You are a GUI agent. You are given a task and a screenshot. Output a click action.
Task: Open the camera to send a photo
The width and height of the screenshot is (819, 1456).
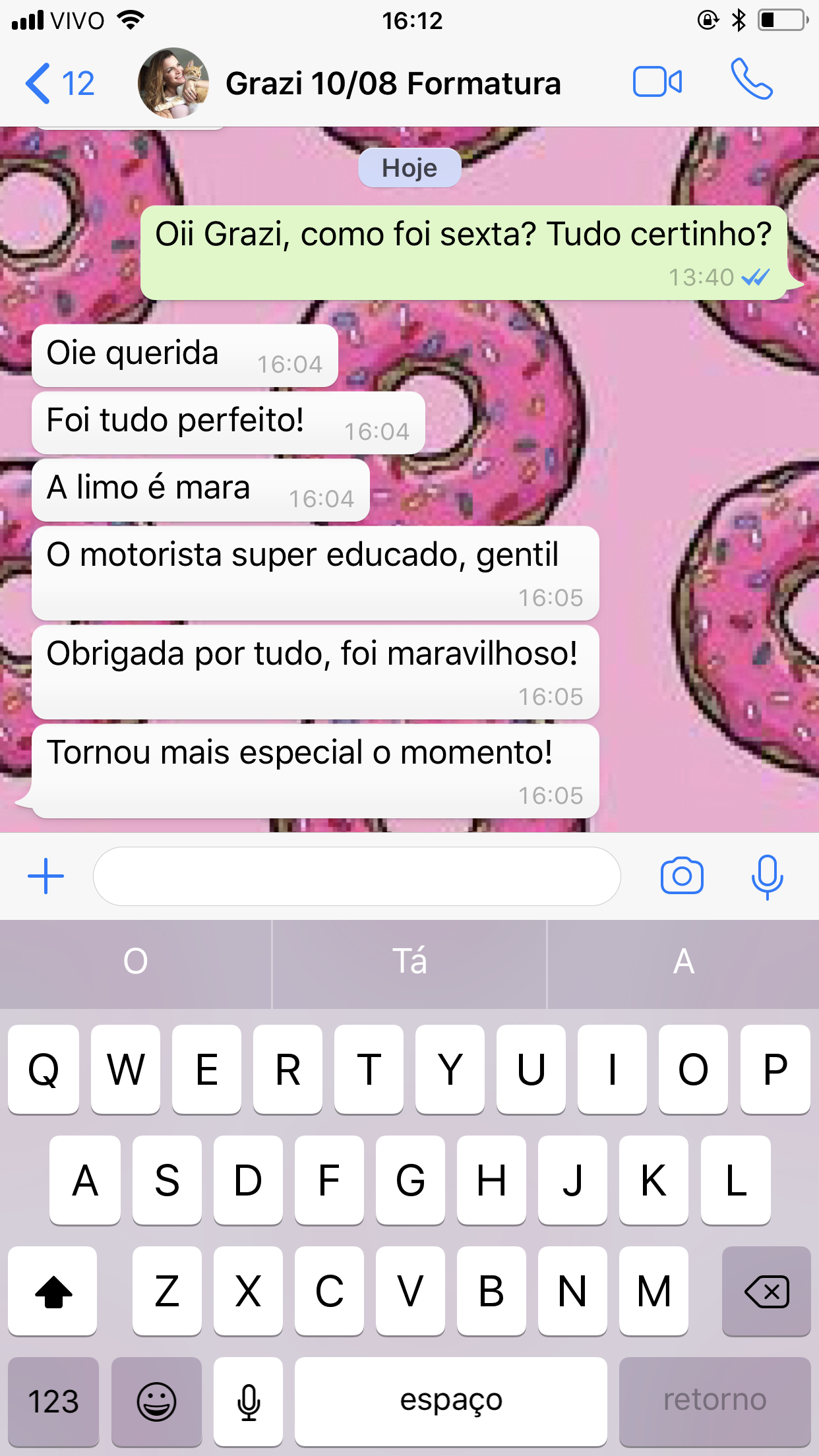point(682,876)
